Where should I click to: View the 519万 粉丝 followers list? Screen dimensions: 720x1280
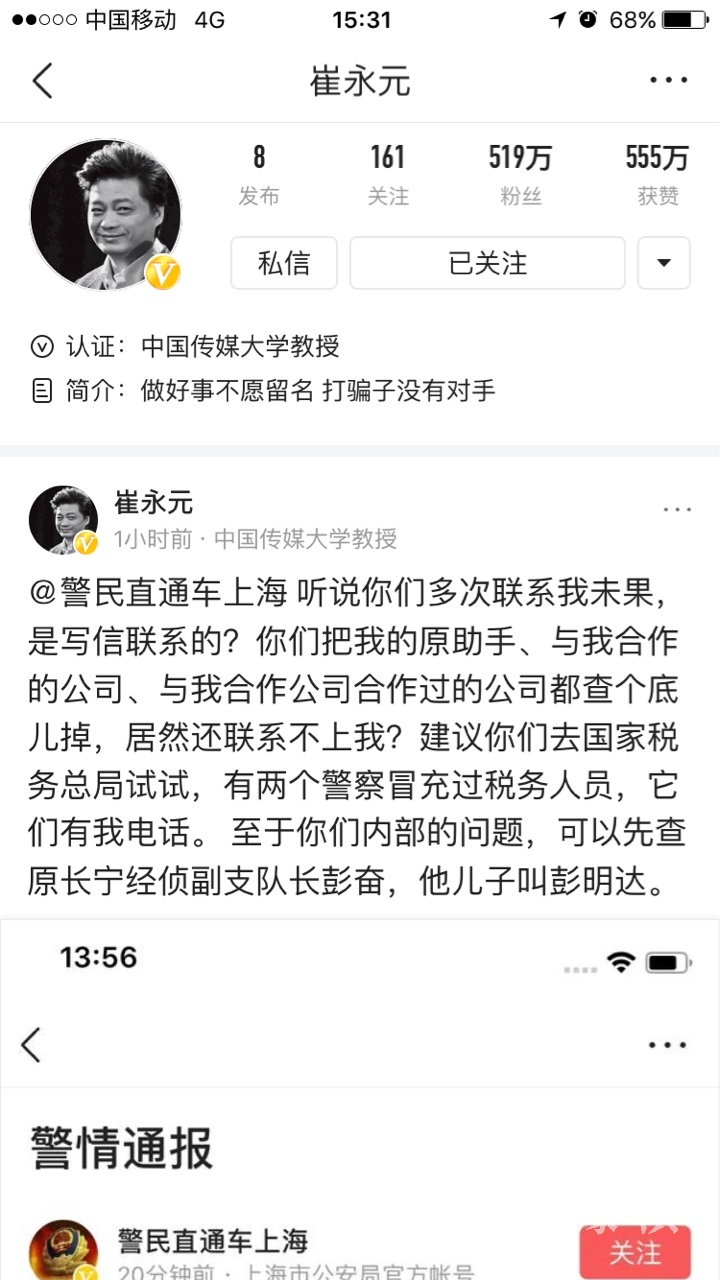coord(520,174)
